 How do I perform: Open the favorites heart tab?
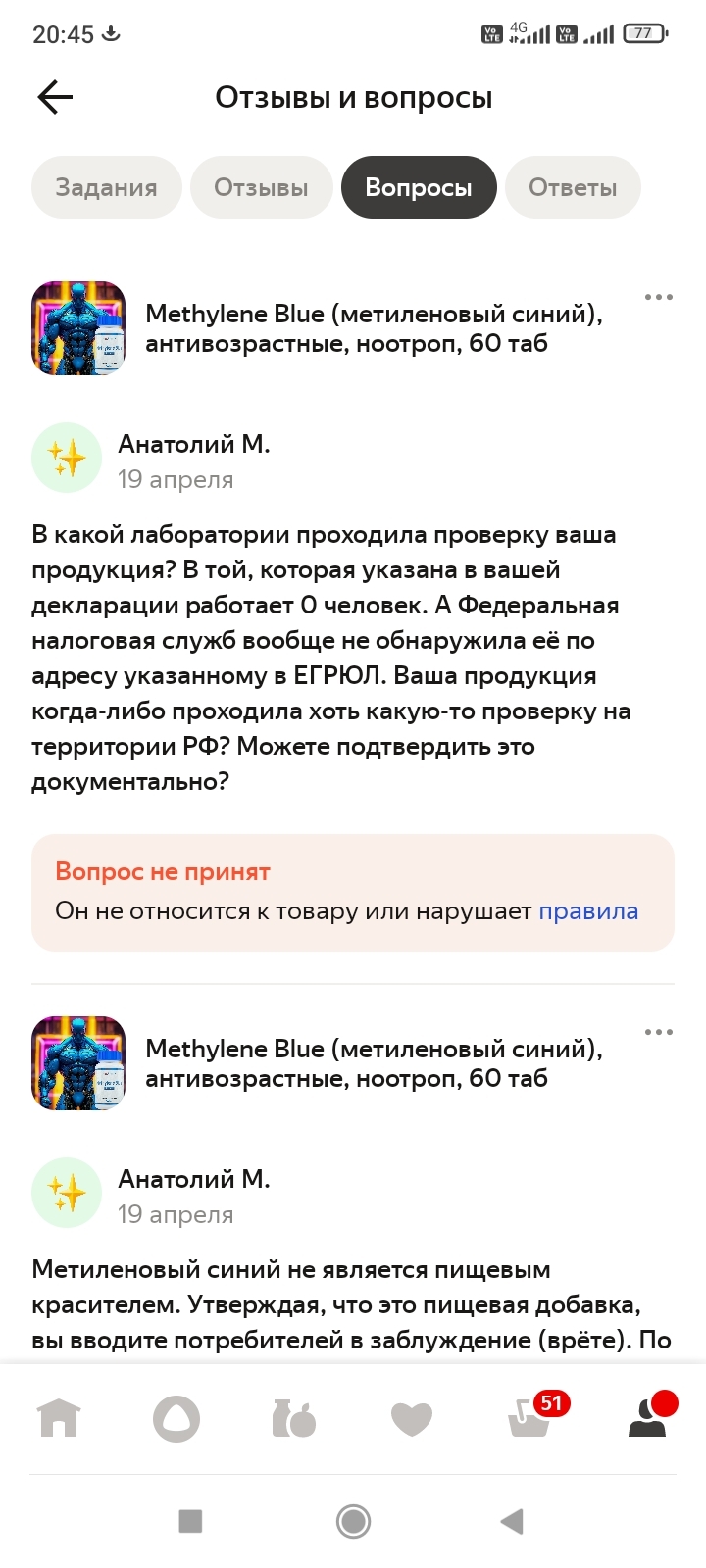point(411,1418)
